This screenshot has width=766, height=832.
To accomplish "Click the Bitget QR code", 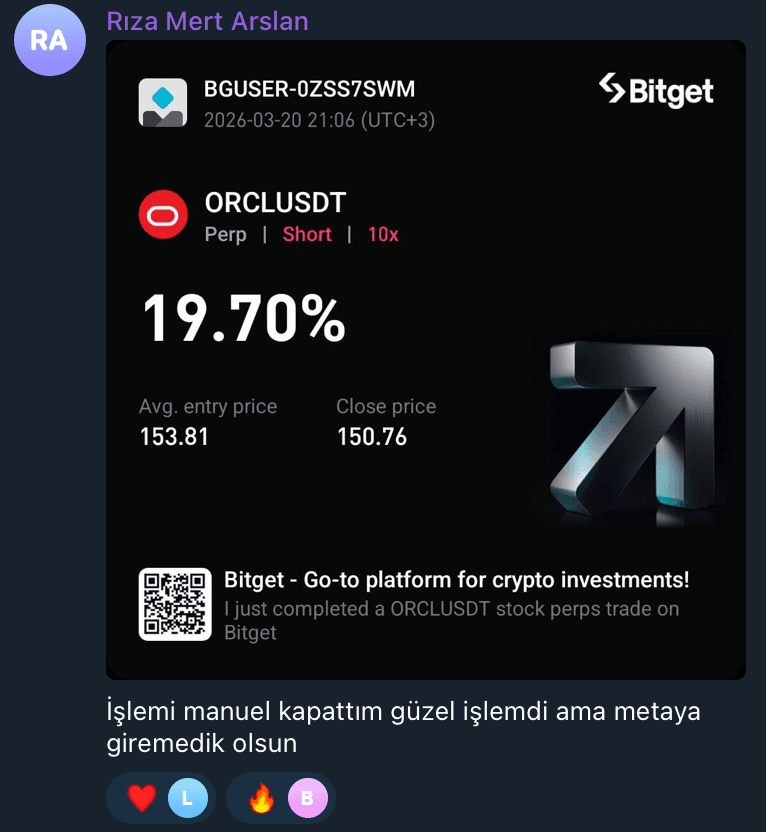I will pos(175,604).
